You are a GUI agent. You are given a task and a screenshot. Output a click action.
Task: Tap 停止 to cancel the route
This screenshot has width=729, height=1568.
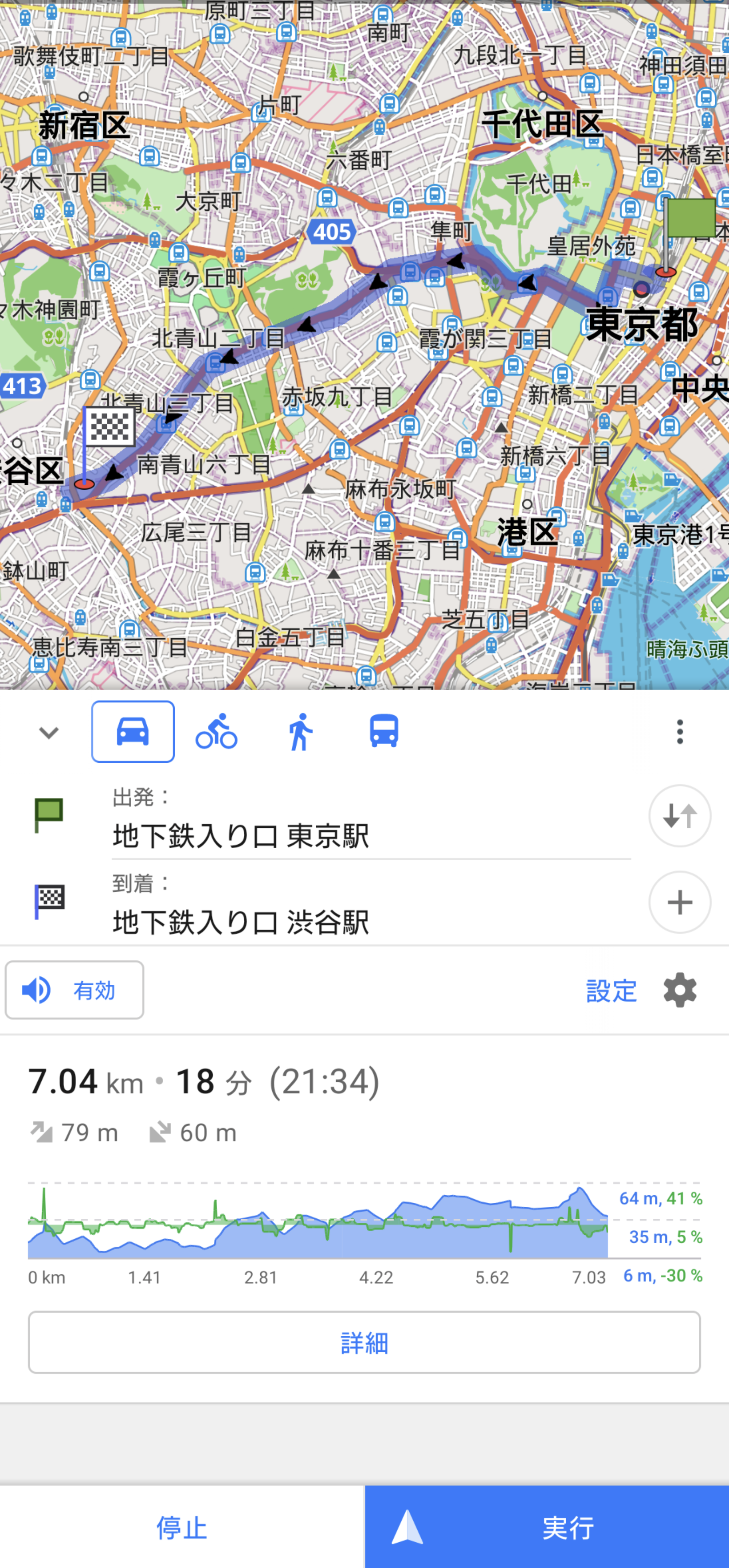(182, 1528)
